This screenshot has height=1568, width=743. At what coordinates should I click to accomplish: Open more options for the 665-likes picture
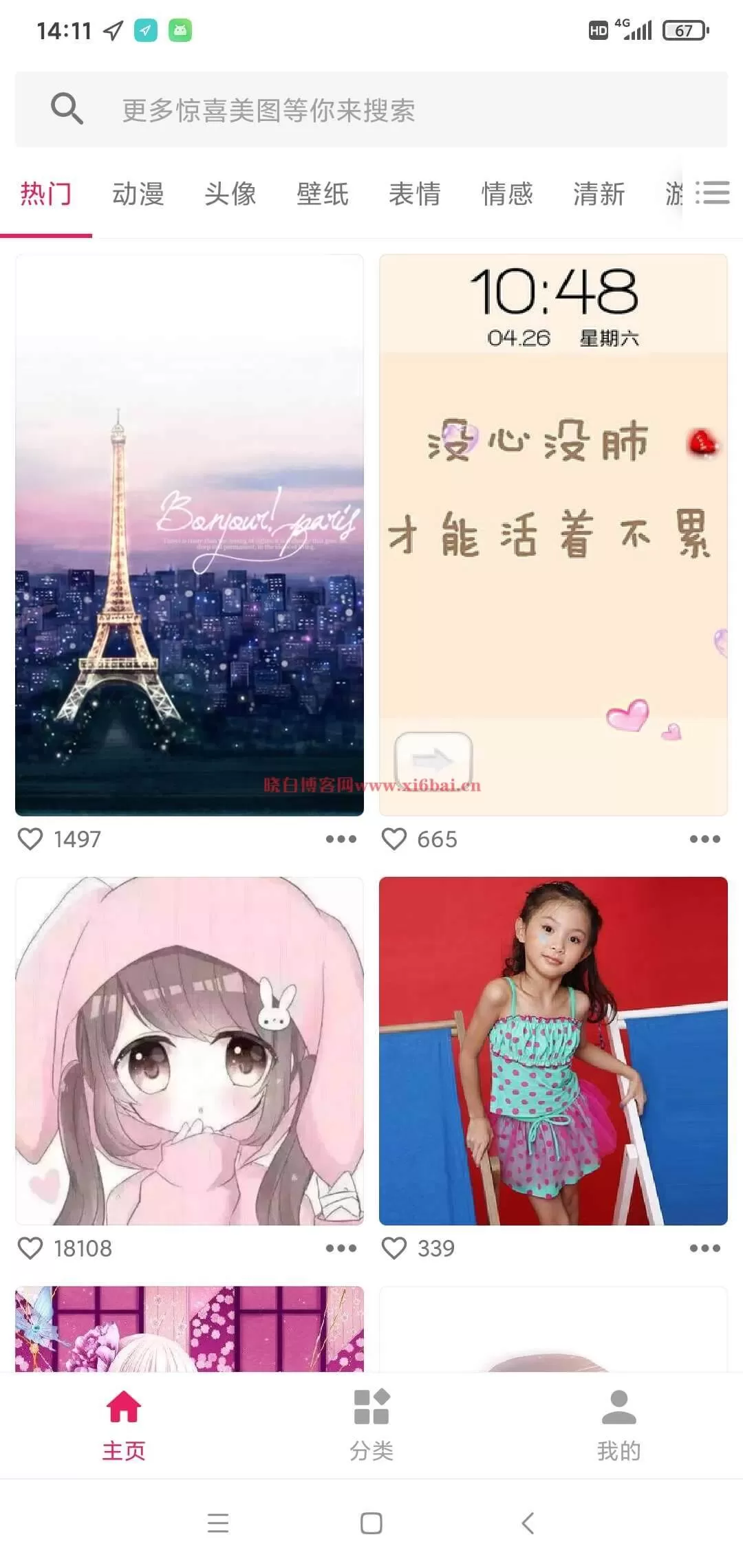click(x=705, y=839)
